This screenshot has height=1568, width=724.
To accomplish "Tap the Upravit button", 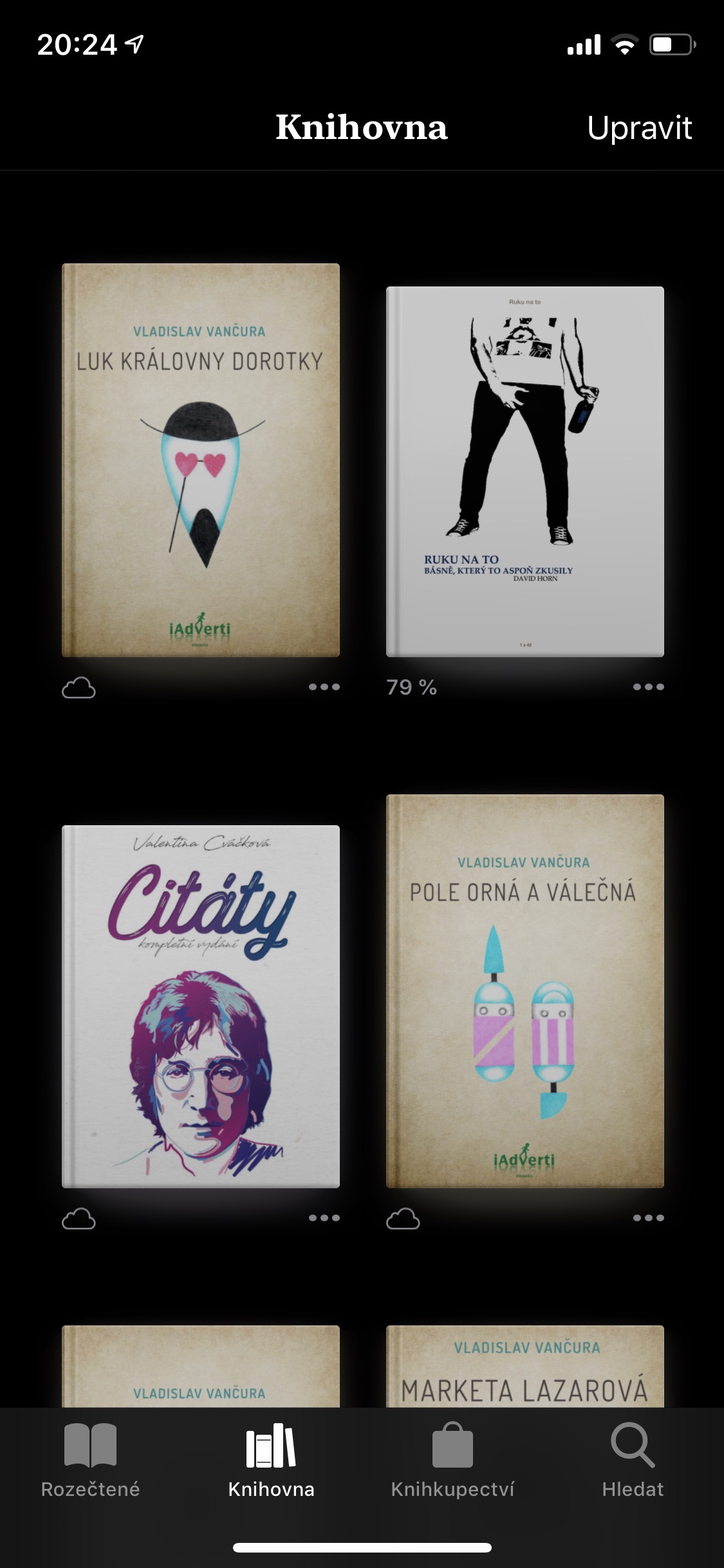I will click(640, 127).
